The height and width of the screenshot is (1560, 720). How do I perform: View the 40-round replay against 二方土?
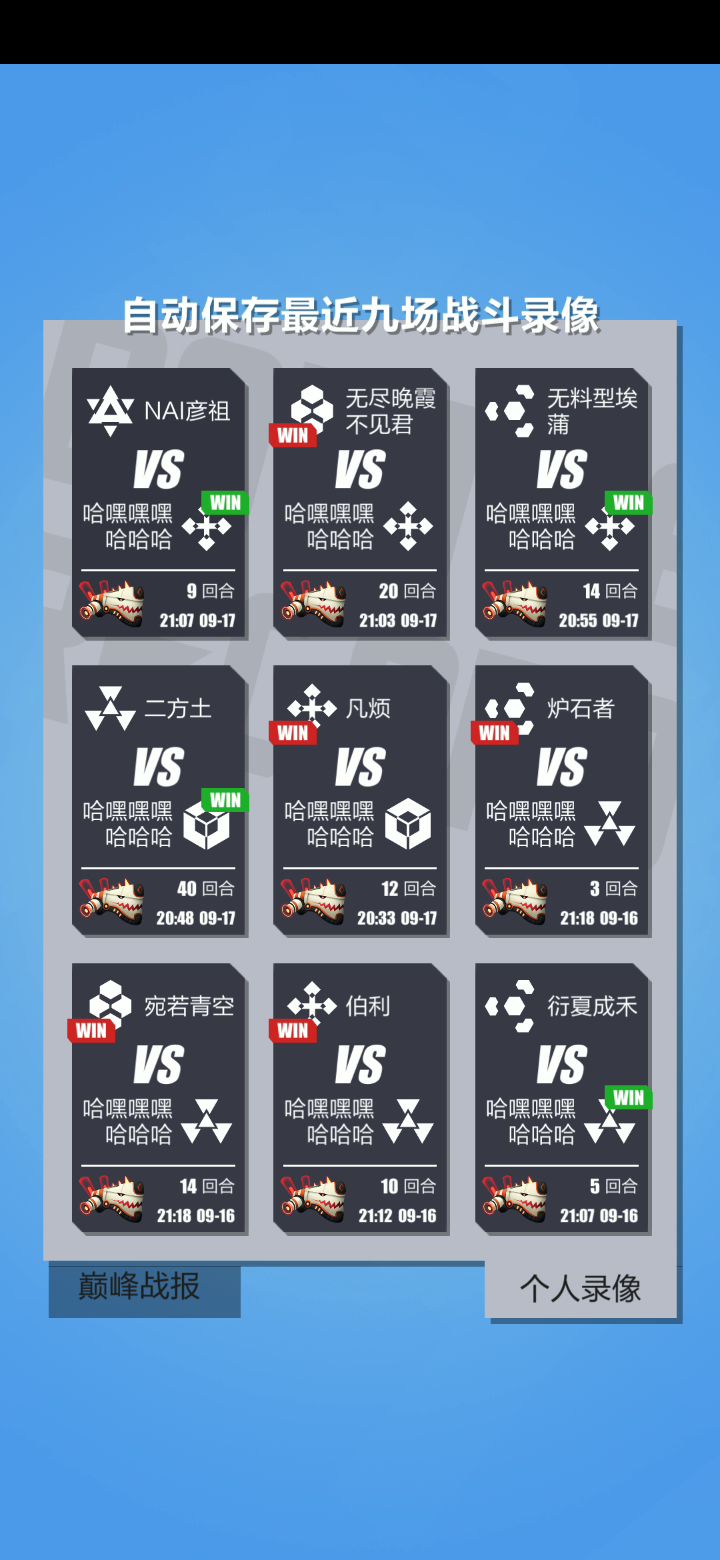click(x=159, y=799)
